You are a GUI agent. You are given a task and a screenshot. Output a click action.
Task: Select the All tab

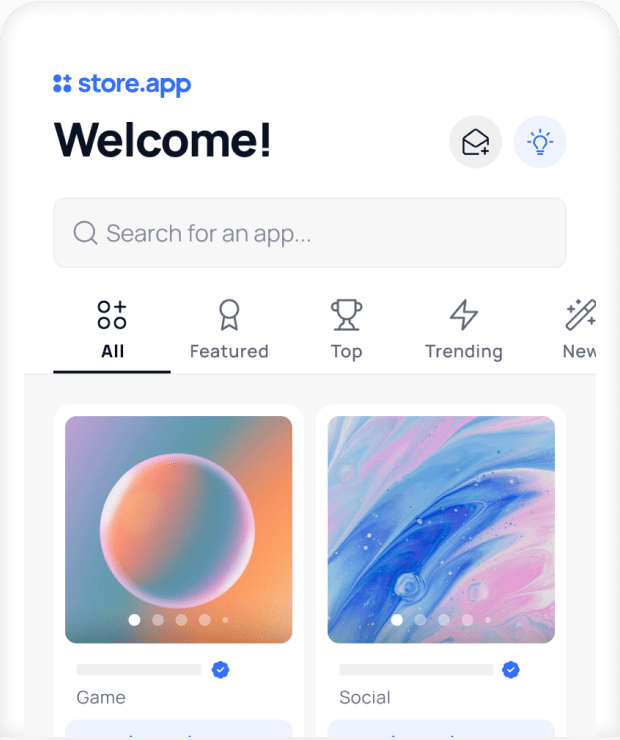pos(112,330)
